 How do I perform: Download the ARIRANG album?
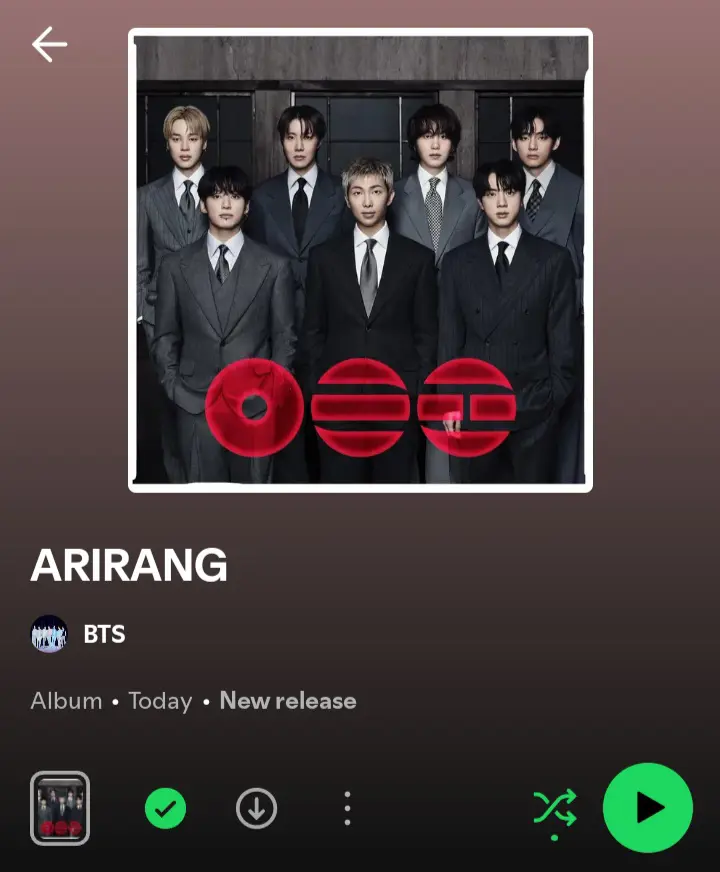point(256,808)
